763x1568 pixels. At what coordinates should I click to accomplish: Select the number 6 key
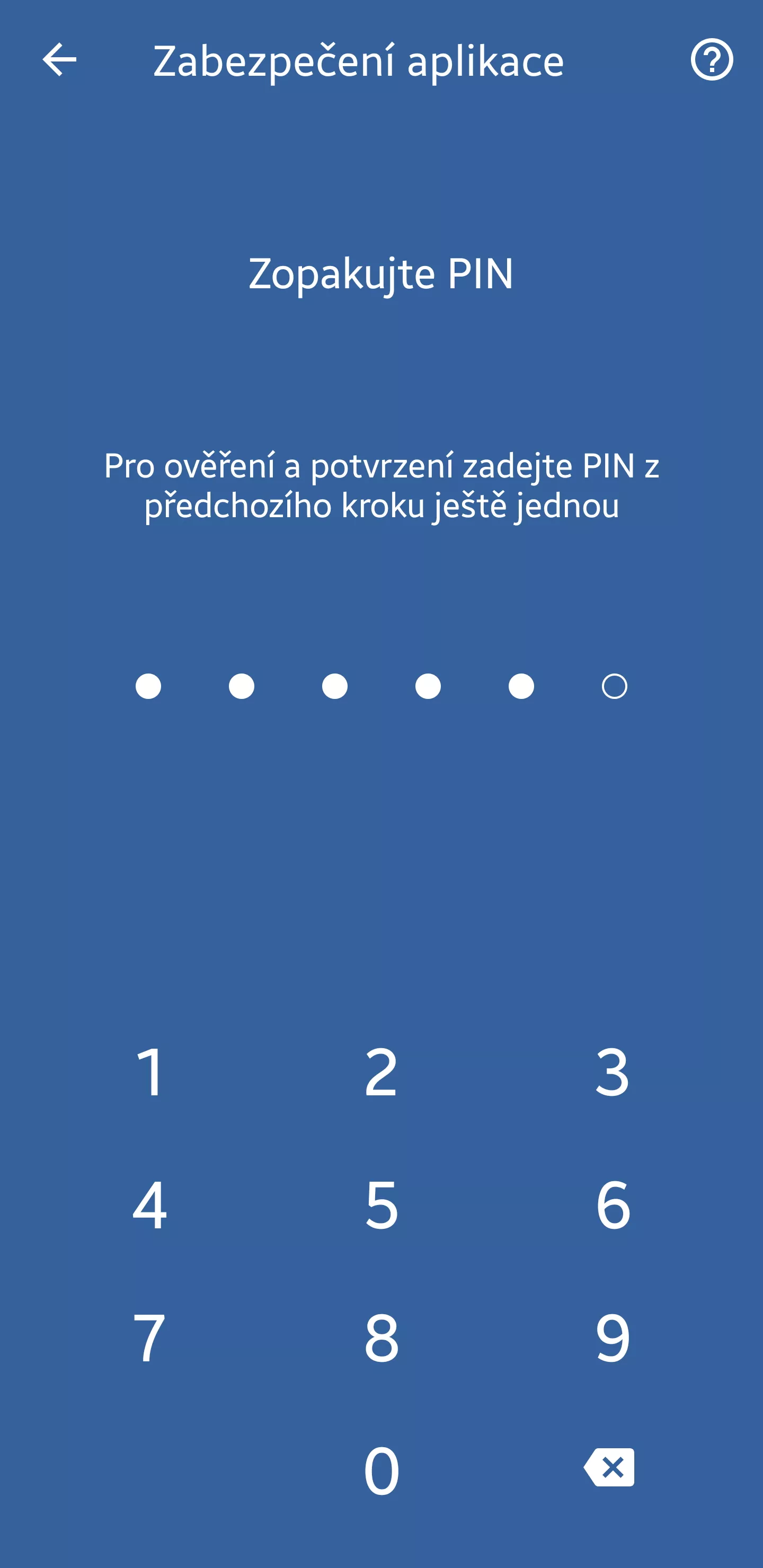(x=613, y=1204)
